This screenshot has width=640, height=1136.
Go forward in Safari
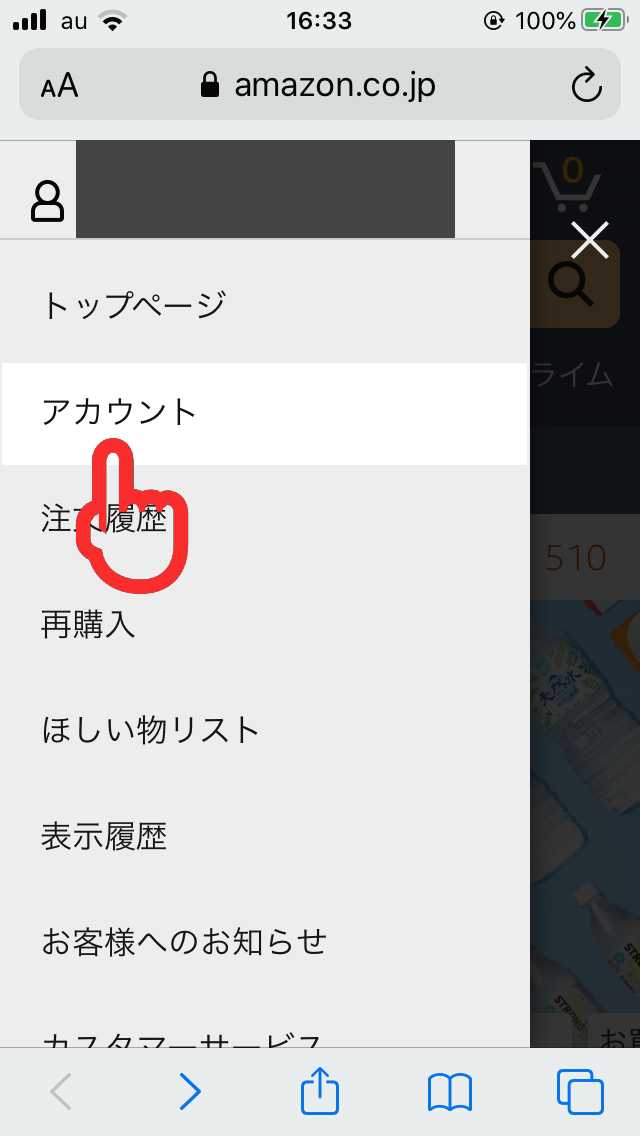click(190, 1091)
